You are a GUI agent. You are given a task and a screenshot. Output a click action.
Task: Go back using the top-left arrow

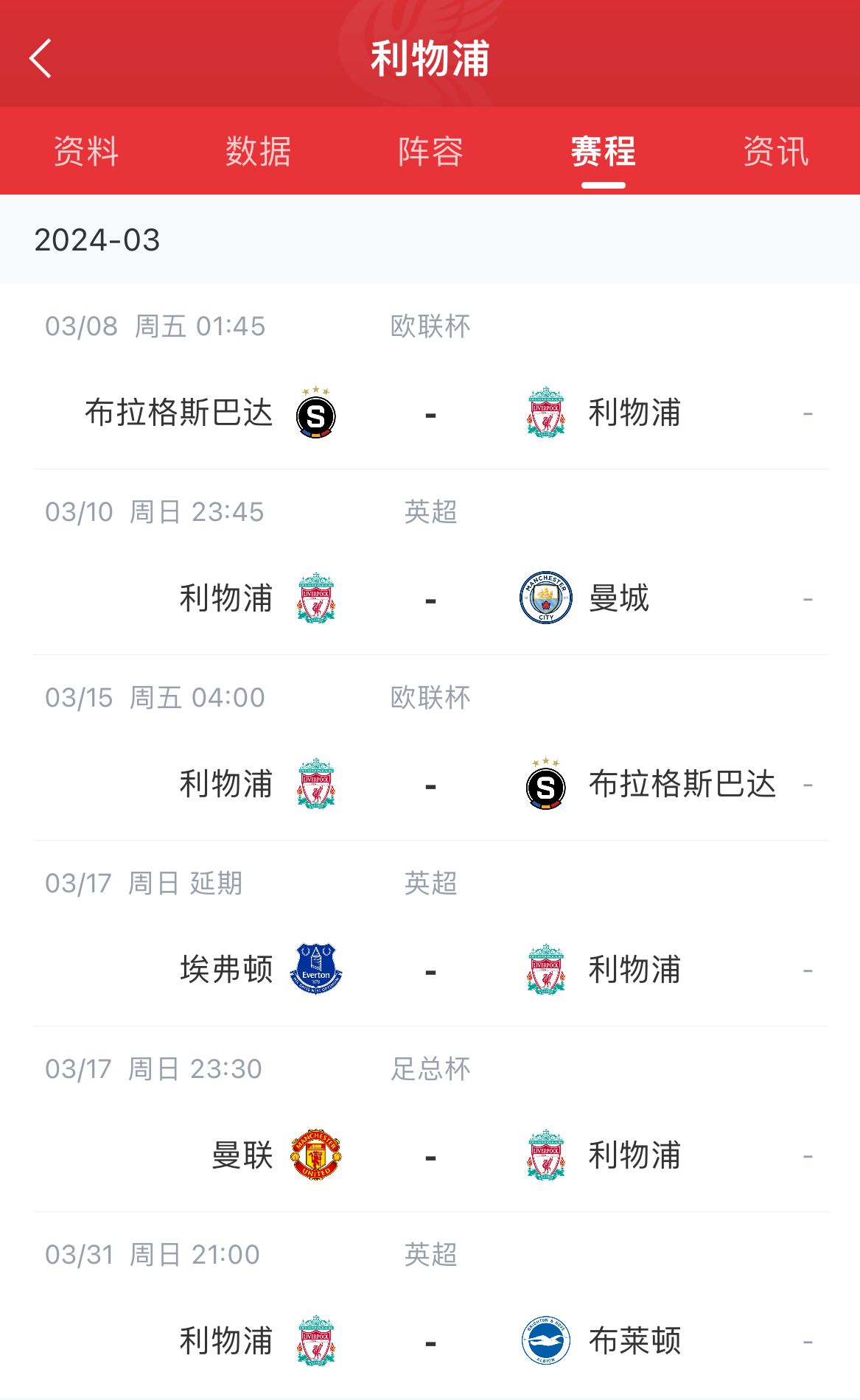(x=41, y=58)
